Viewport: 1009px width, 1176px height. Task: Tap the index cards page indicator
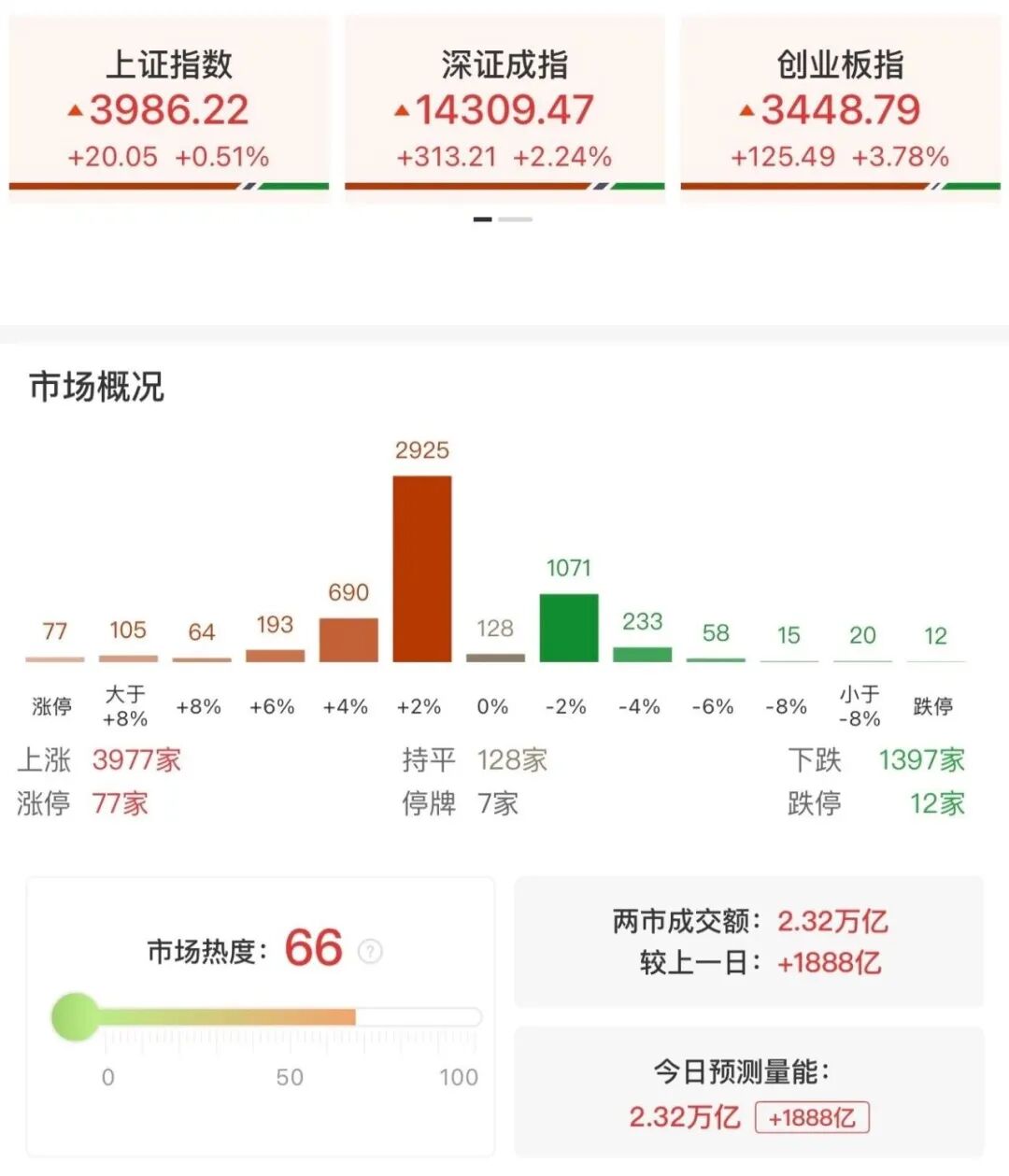[503, 220]
